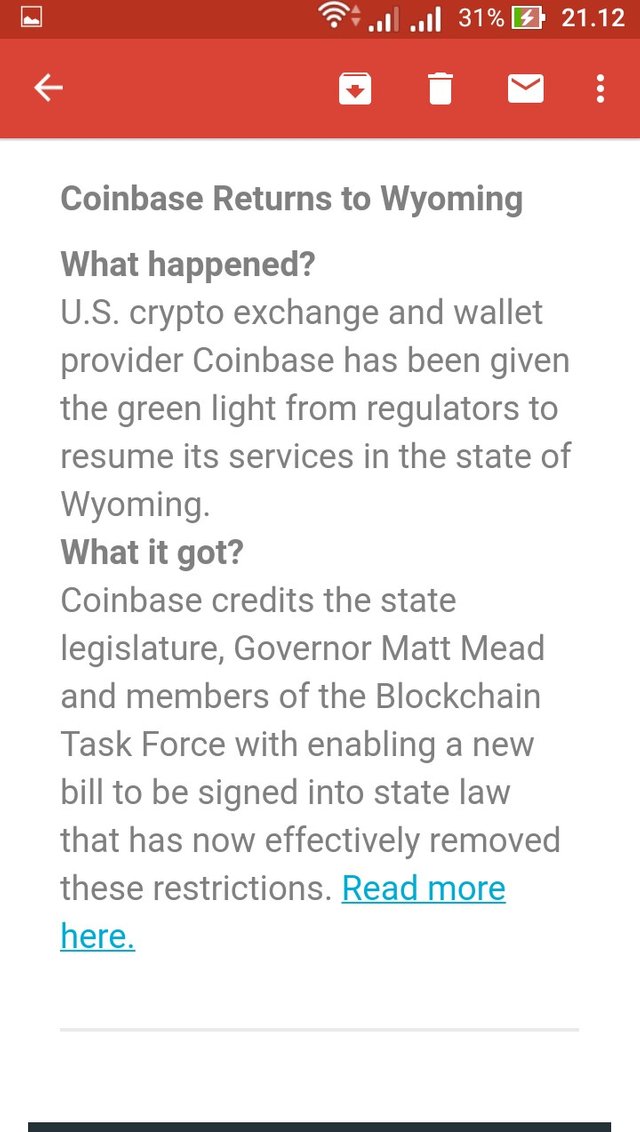Go back to the inbox
Image resolution: width=640 pixels, height=1132 pixels.
click(x=48, y=88)
